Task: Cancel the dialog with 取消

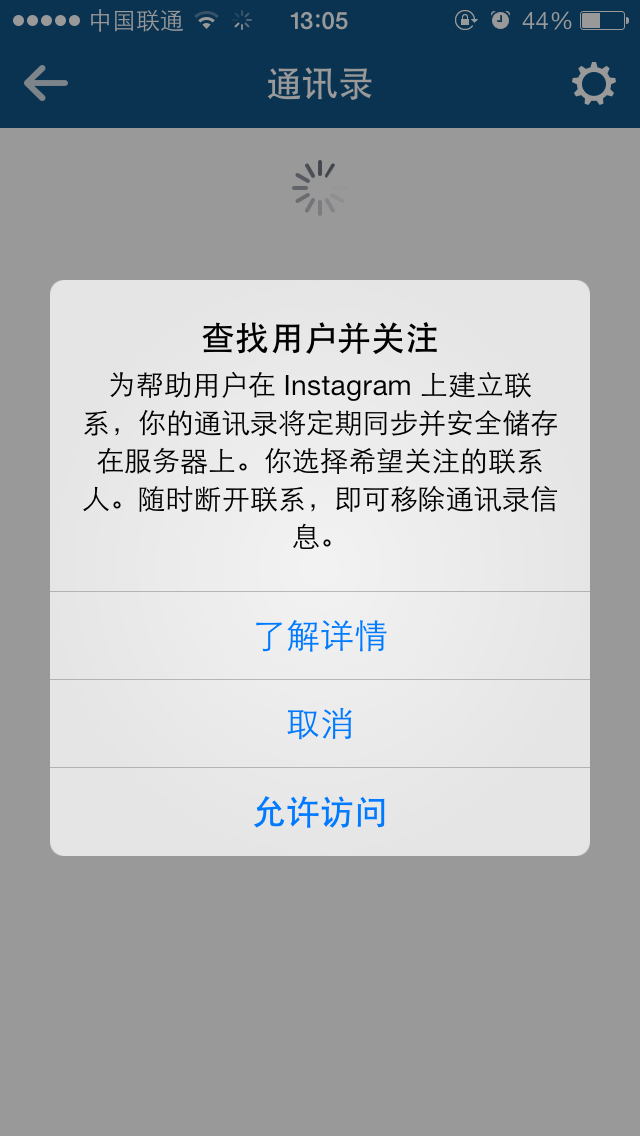Action: click(x=320, y=724)
